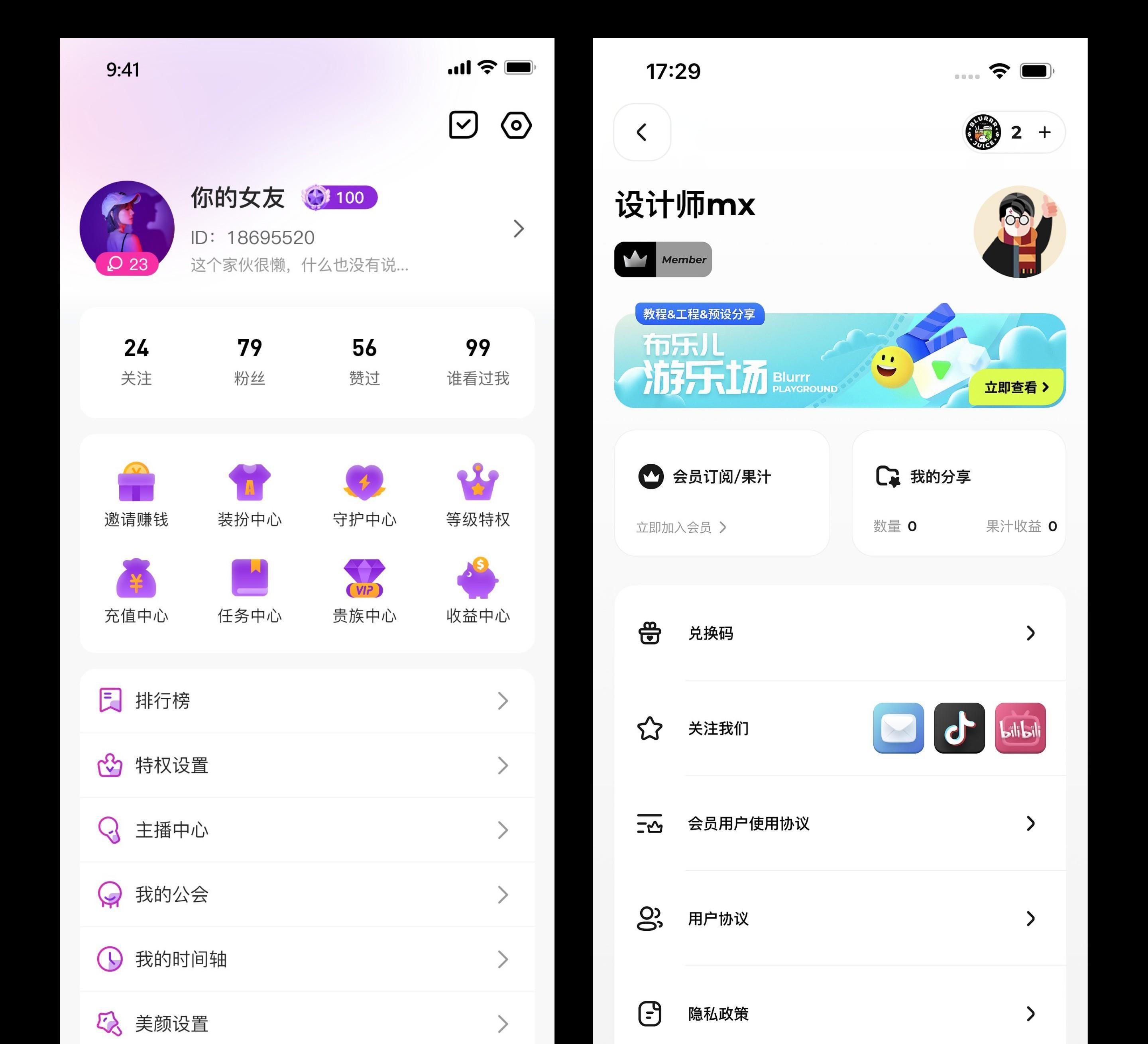View the 粉丝 followers list
Viewport: 1148px width, 1044px height.
(250, 361)
